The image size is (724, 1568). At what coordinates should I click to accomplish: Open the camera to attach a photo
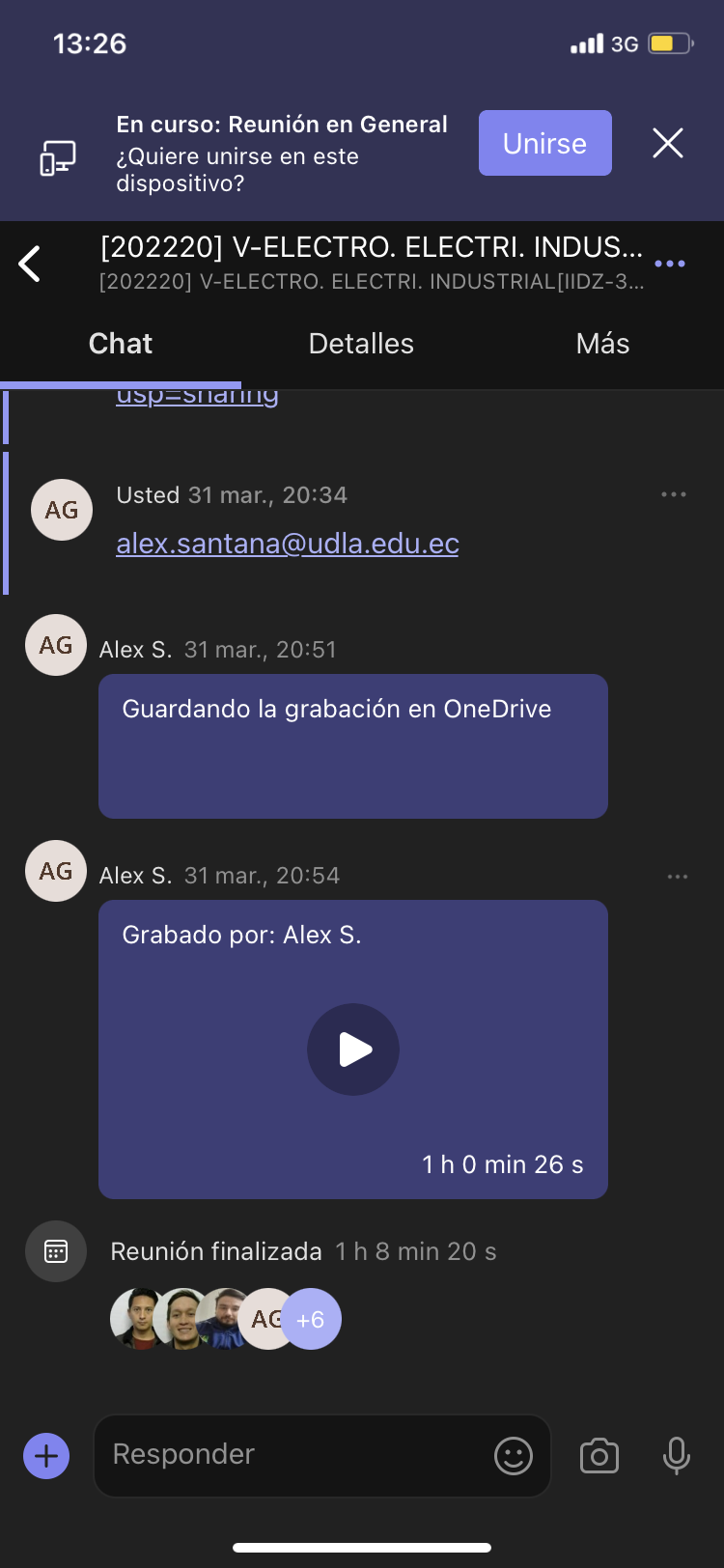coord(599,1455)
